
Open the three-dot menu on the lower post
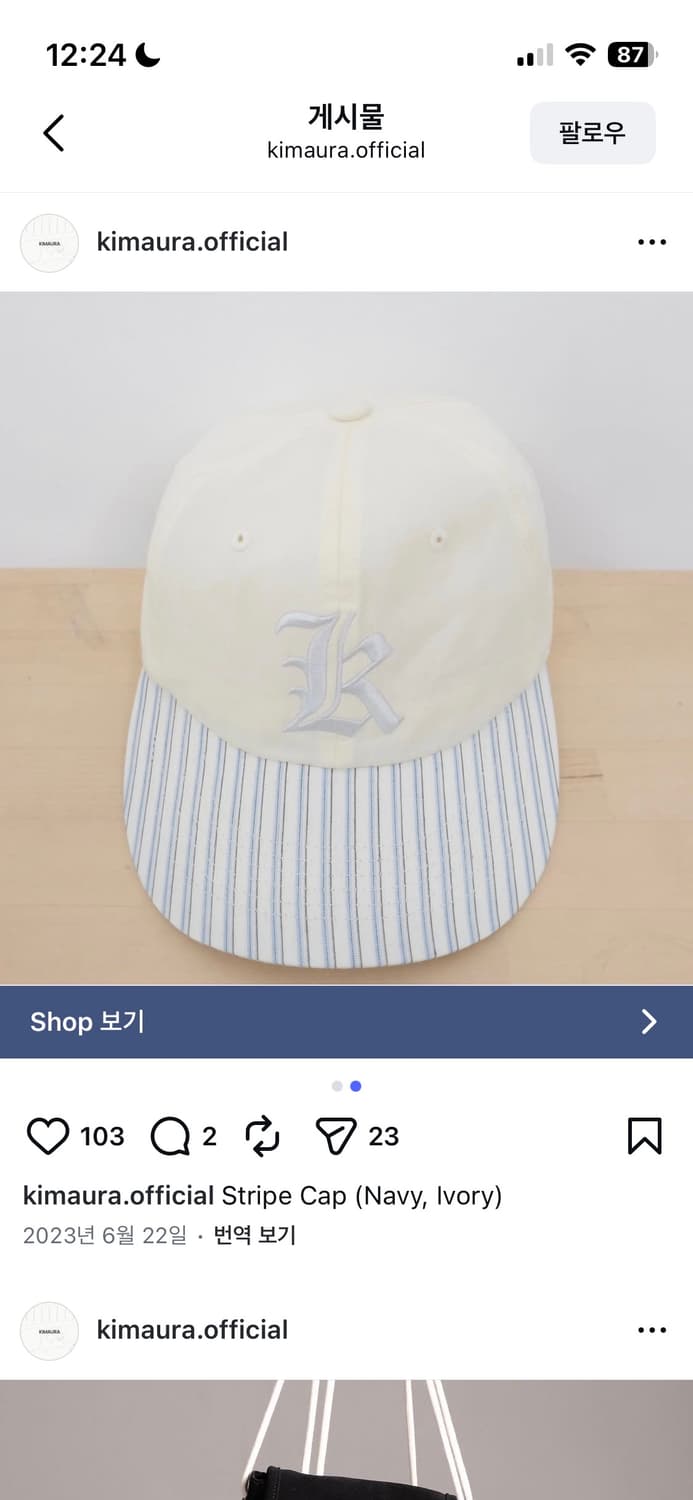click(651, 1330)
